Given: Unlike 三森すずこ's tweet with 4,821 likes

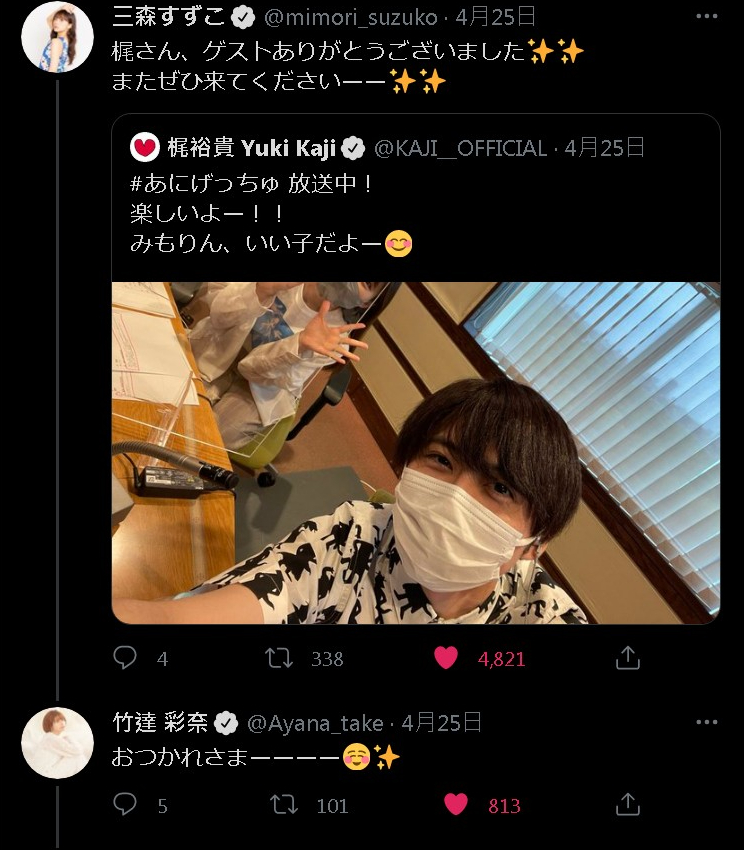Looking at the screenshot, I should [446, 658].
